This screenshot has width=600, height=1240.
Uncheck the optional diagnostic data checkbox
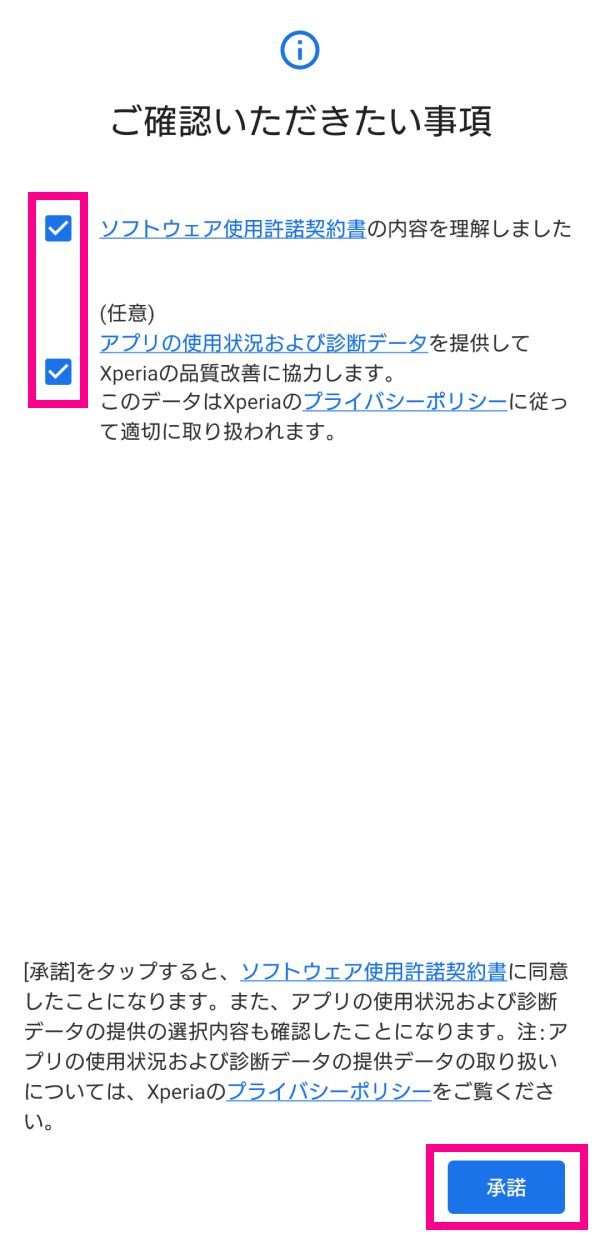pyautogui.click(x=59, y=372)
